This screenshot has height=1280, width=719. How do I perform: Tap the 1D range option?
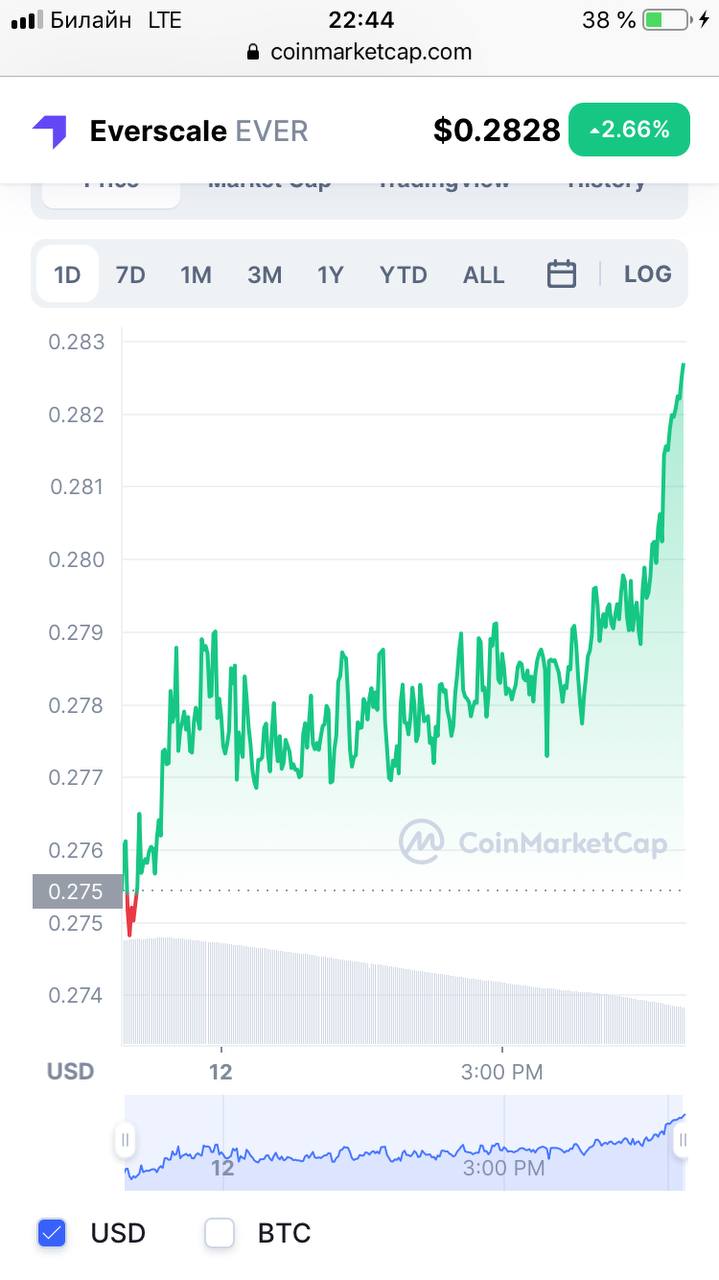coord(67,274)
